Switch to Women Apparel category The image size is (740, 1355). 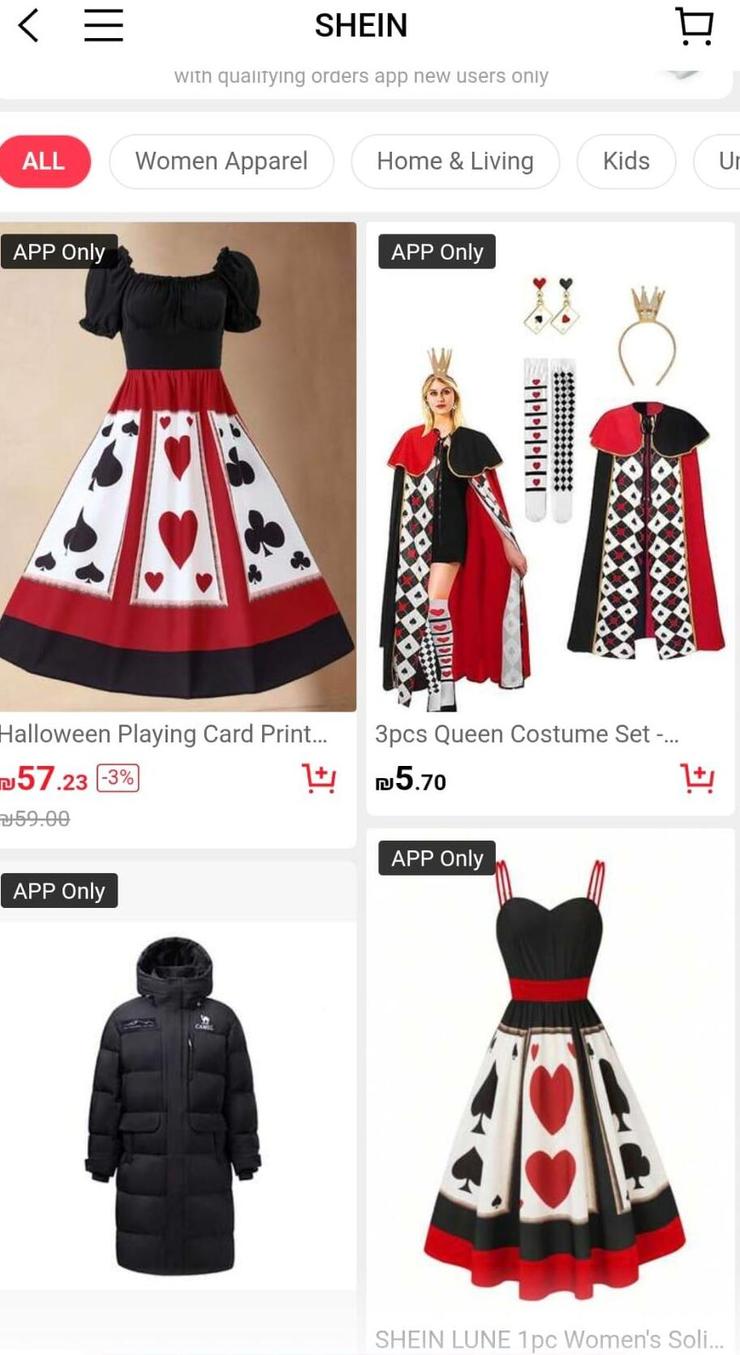click(221, 162)
